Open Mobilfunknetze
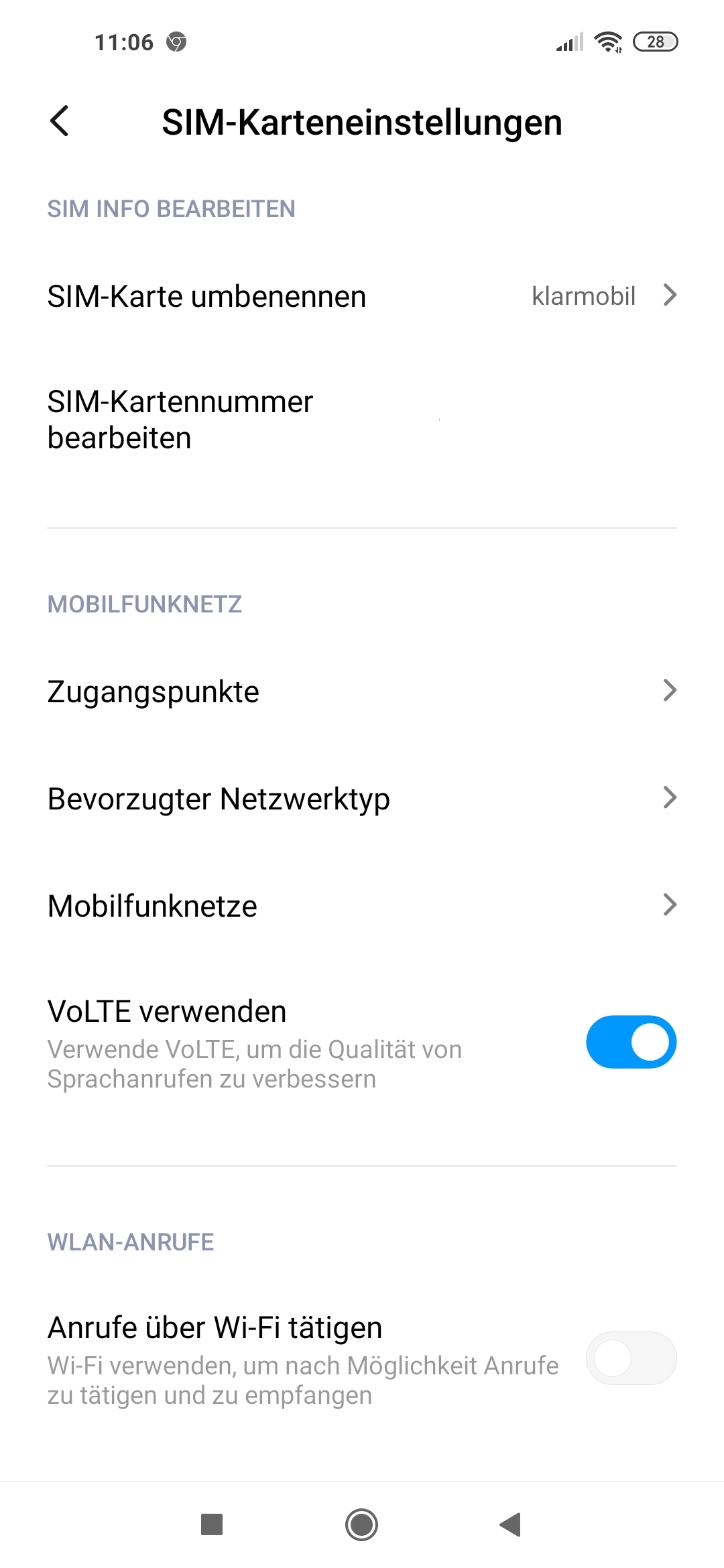This screenshot has height=1568, width=724. click(362, 905)
